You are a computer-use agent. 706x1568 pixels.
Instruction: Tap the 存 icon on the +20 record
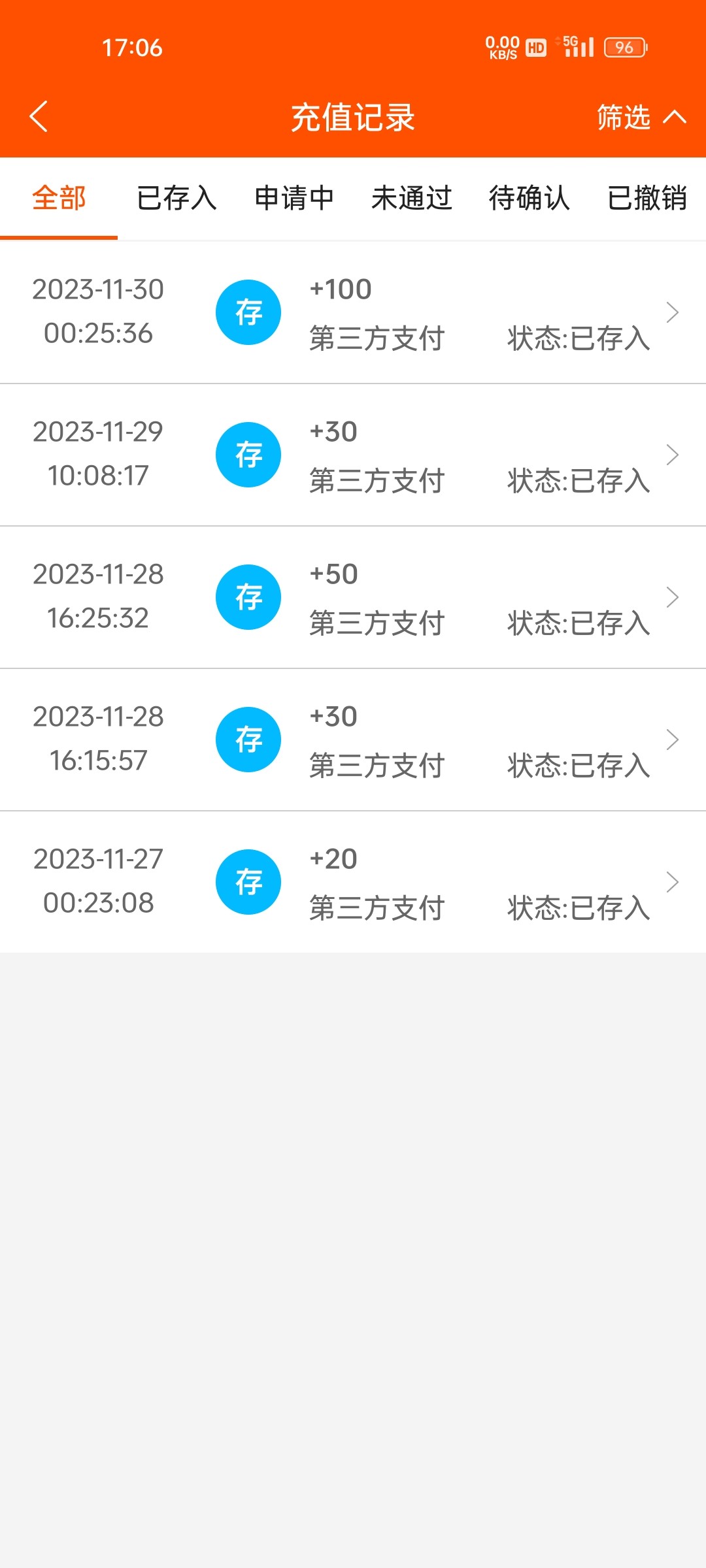tap(248, 881)
